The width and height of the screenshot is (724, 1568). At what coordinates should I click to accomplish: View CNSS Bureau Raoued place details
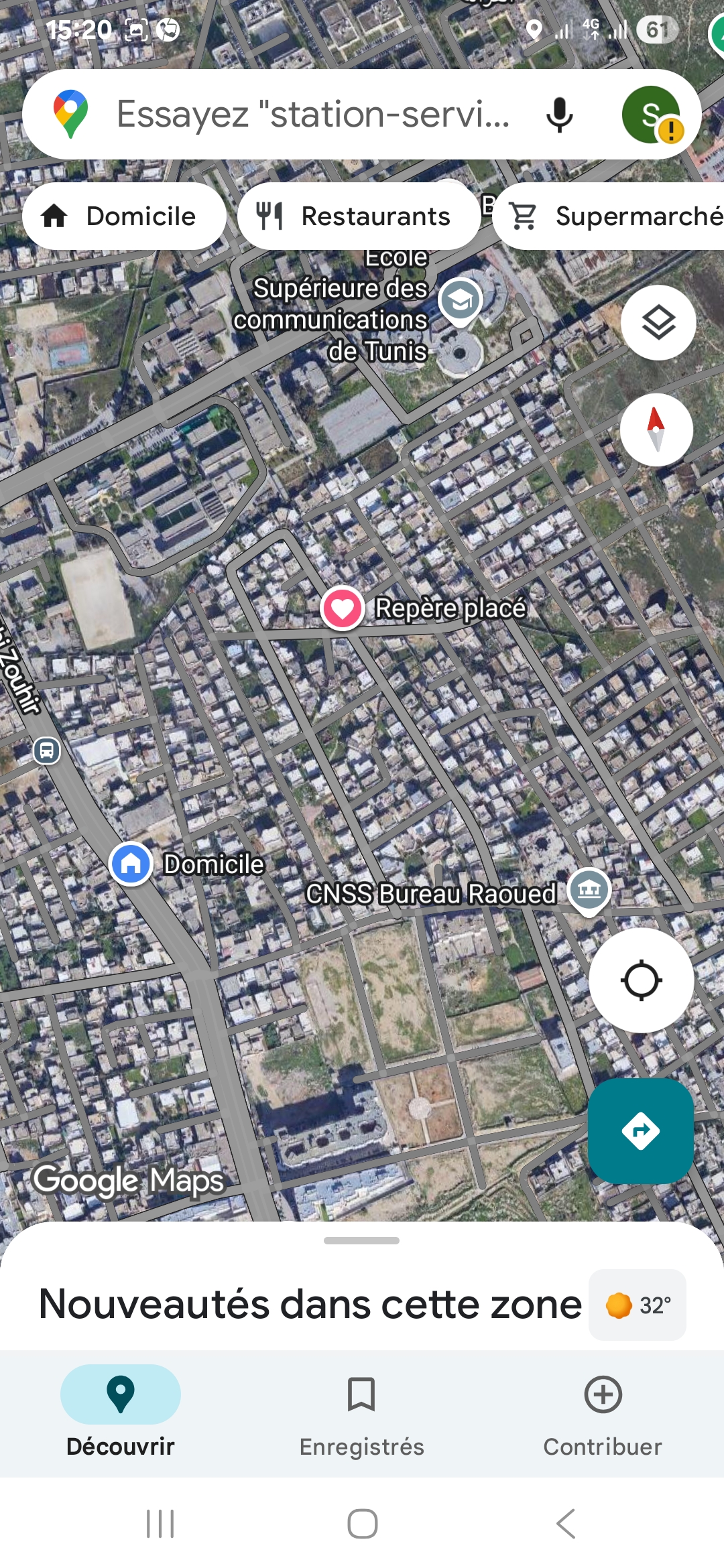point(589,890)
